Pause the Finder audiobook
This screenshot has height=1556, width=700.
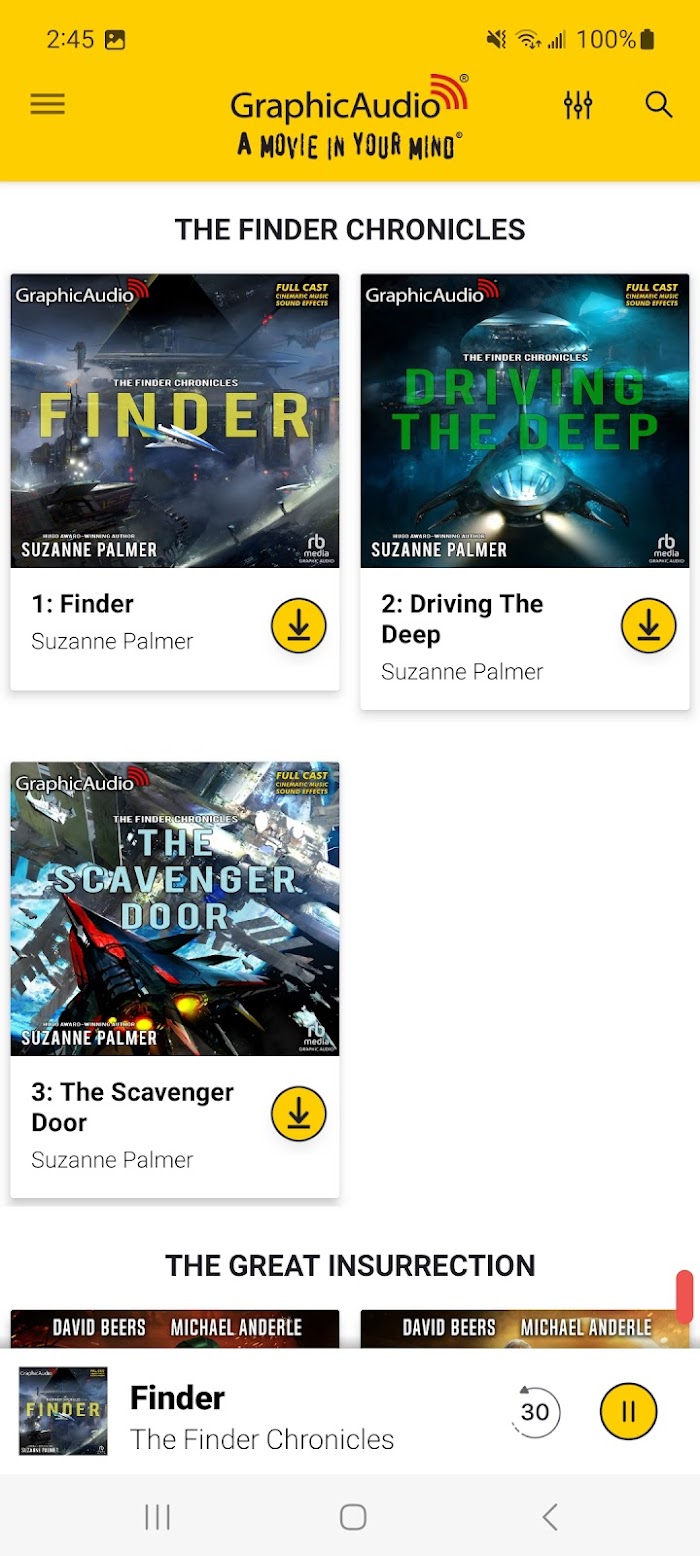tap(629, 1411)
